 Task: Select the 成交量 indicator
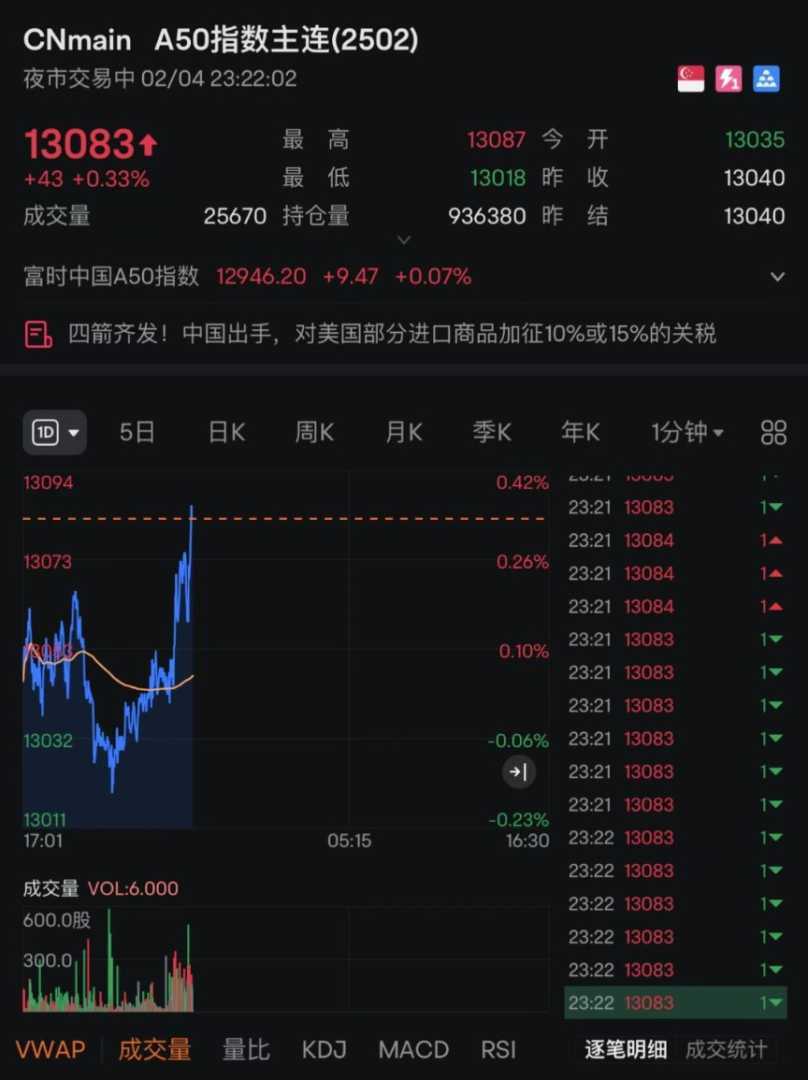point(154,1049)
